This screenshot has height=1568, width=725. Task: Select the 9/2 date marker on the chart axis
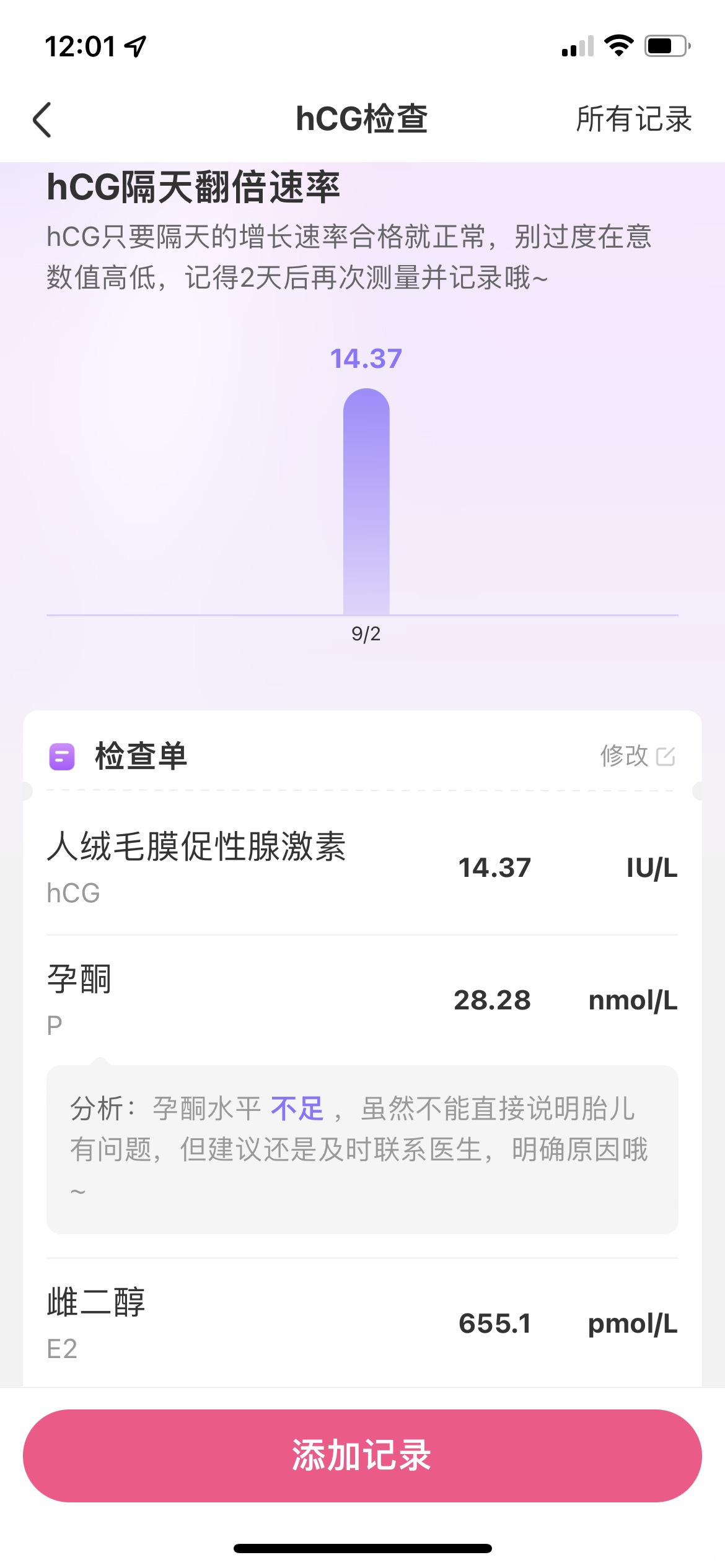click(x=366, y=633)
